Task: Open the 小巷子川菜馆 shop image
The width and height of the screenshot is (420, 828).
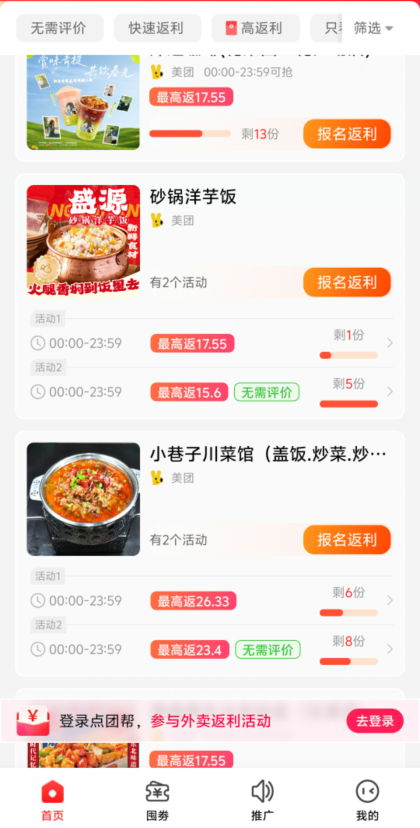Action: [83, 498]
